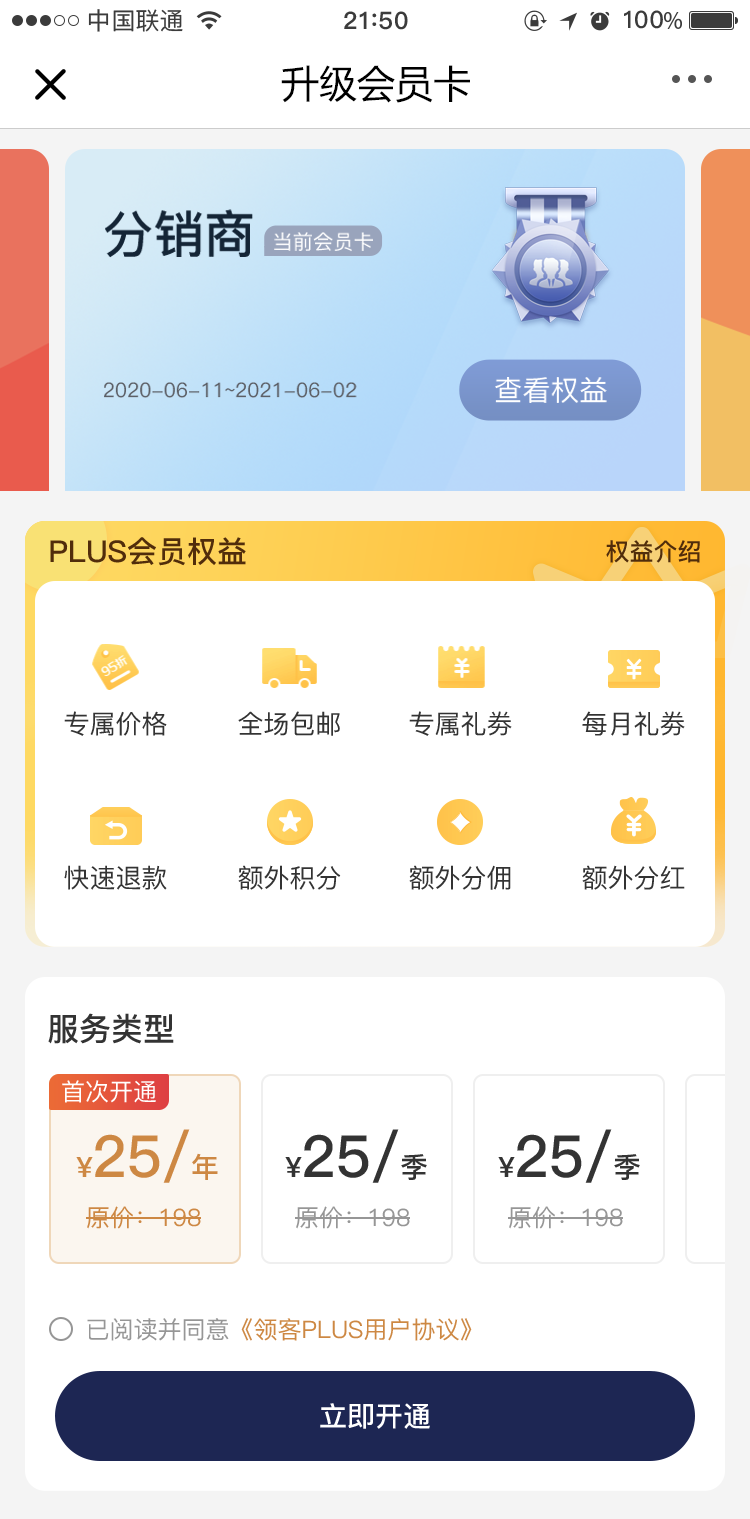
Task: Select the third ¥25/季 plan option
Action: 568,1168
